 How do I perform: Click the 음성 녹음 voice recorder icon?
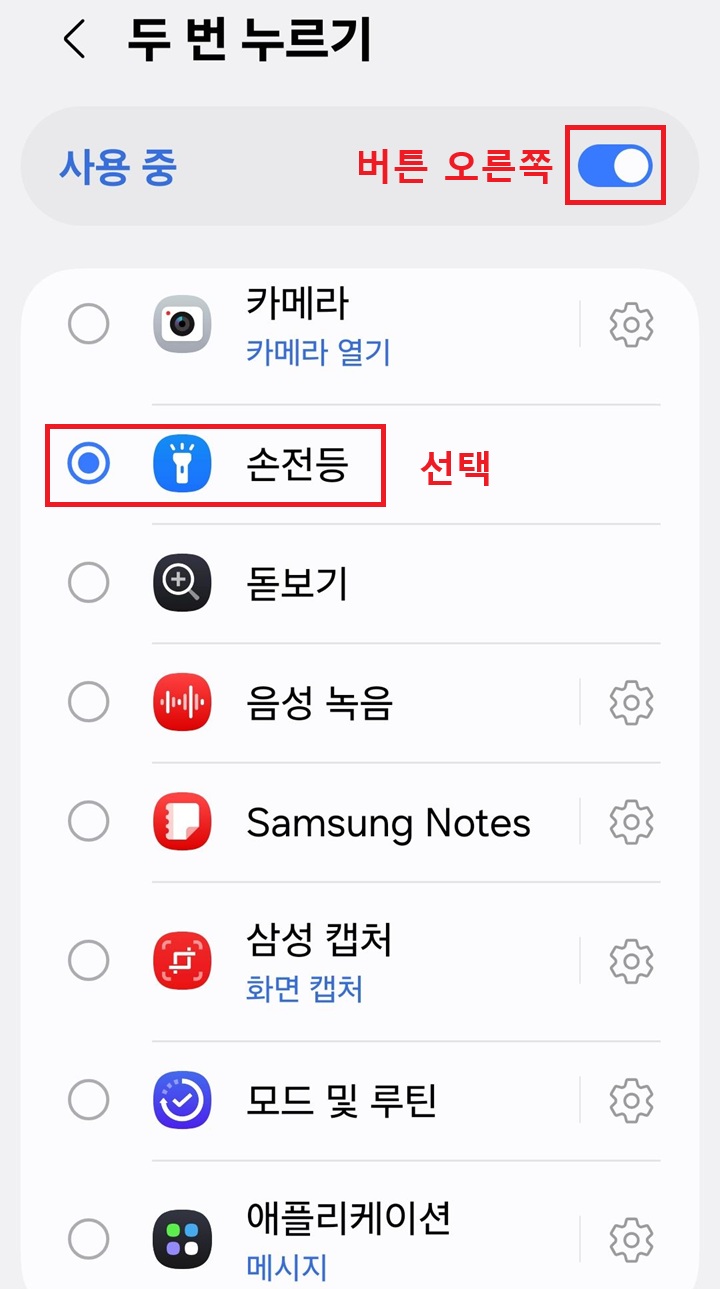182,702
